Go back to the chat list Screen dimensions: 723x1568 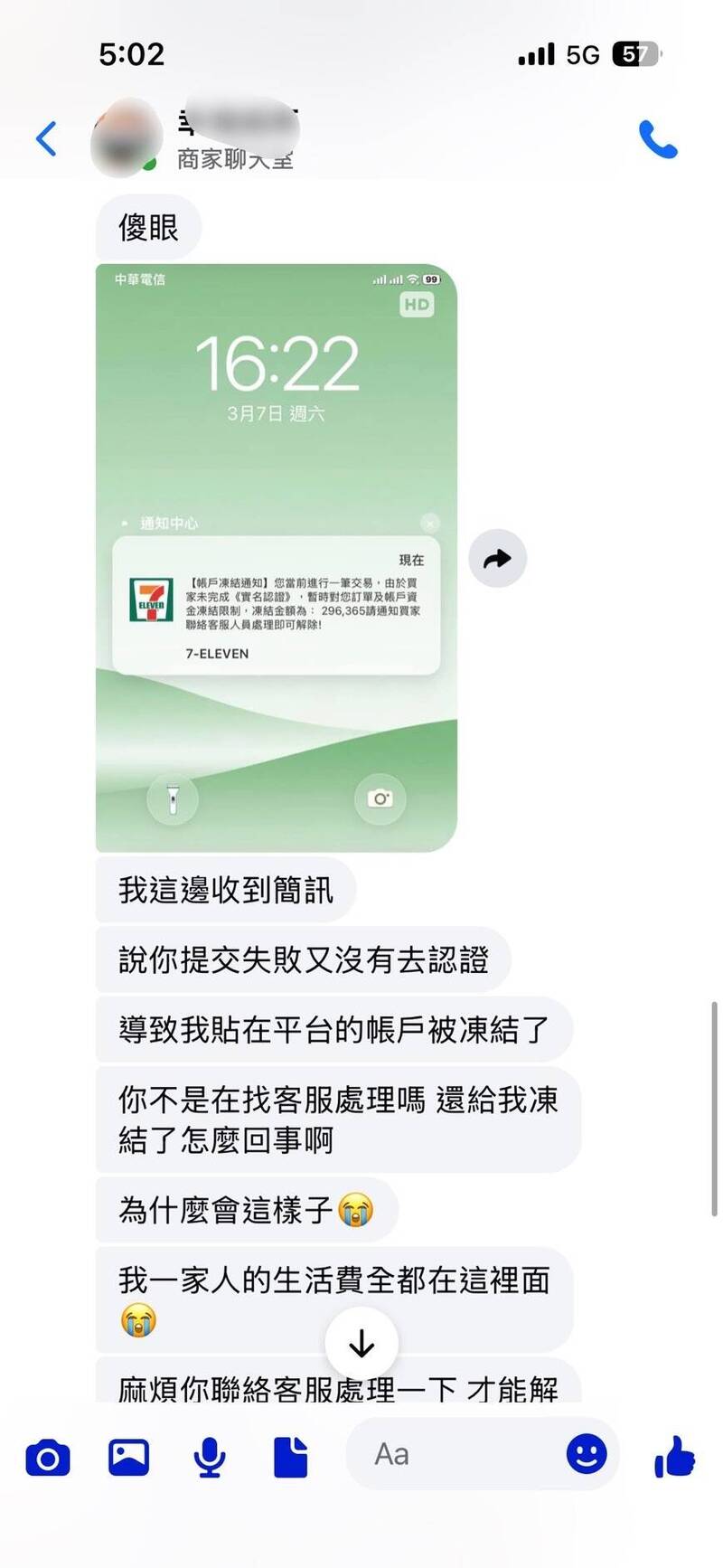tap(46, 138)
